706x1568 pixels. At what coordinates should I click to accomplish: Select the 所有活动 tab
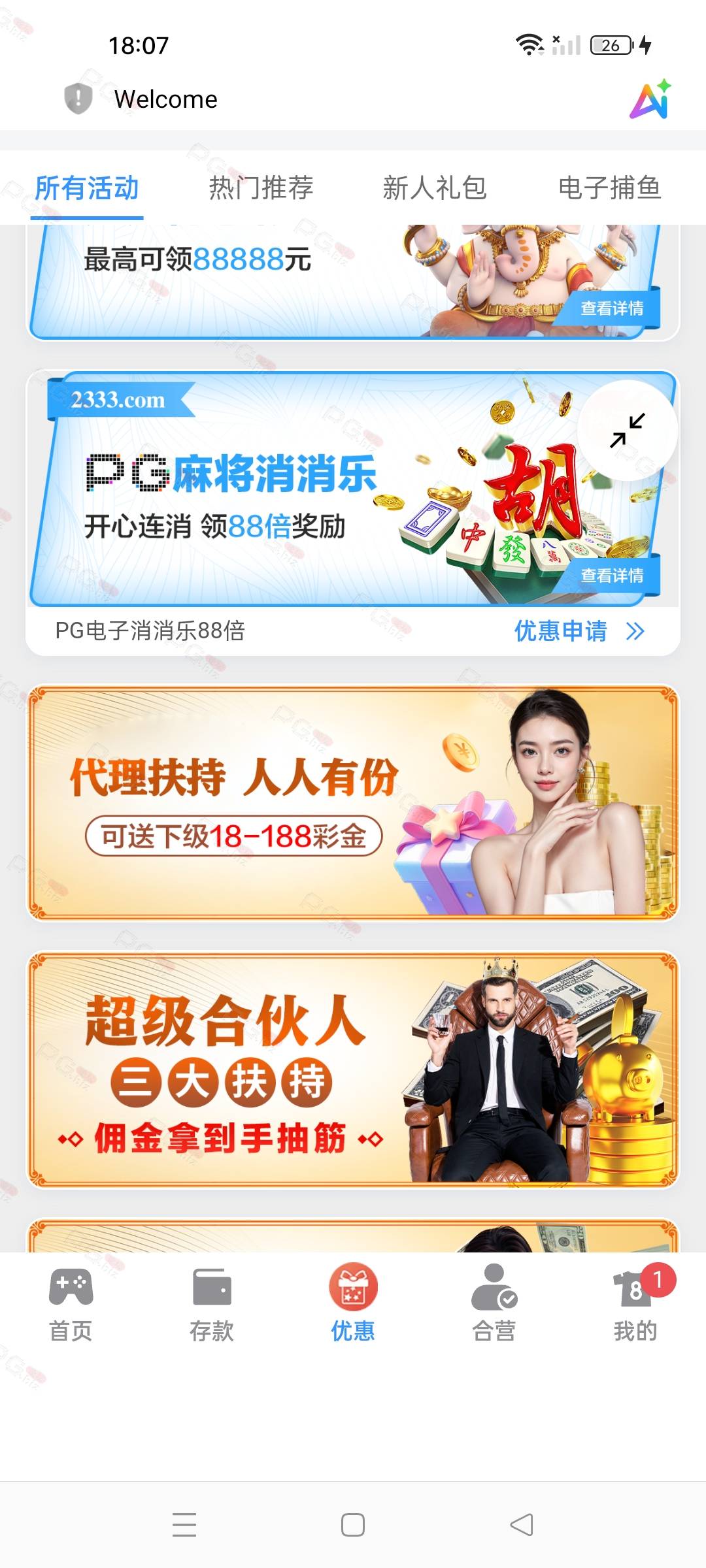(x=87, y=188)
